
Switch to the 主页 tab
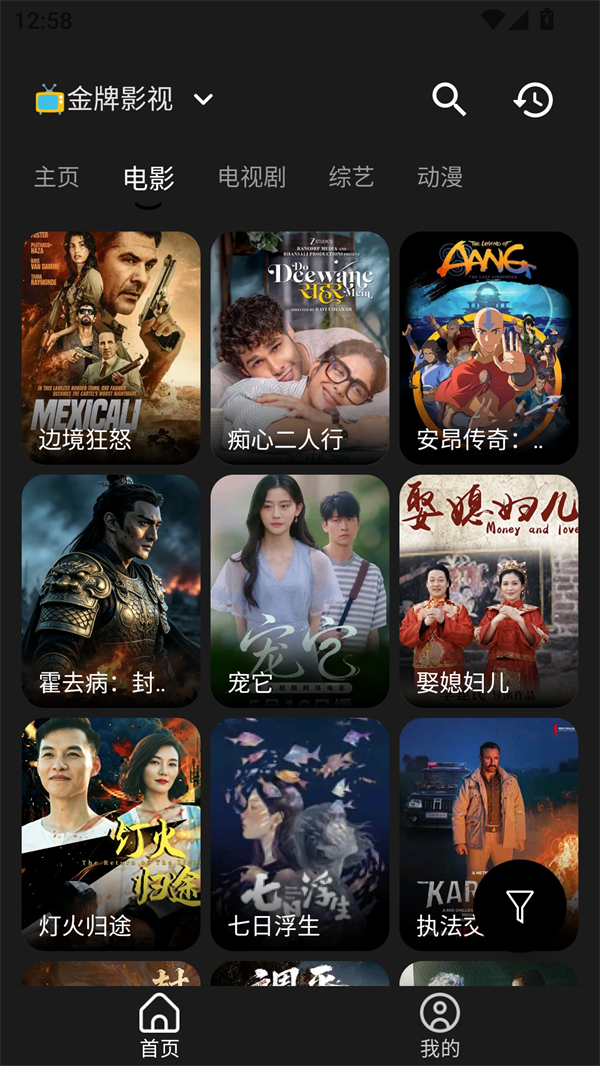click(x=57, y=177)
